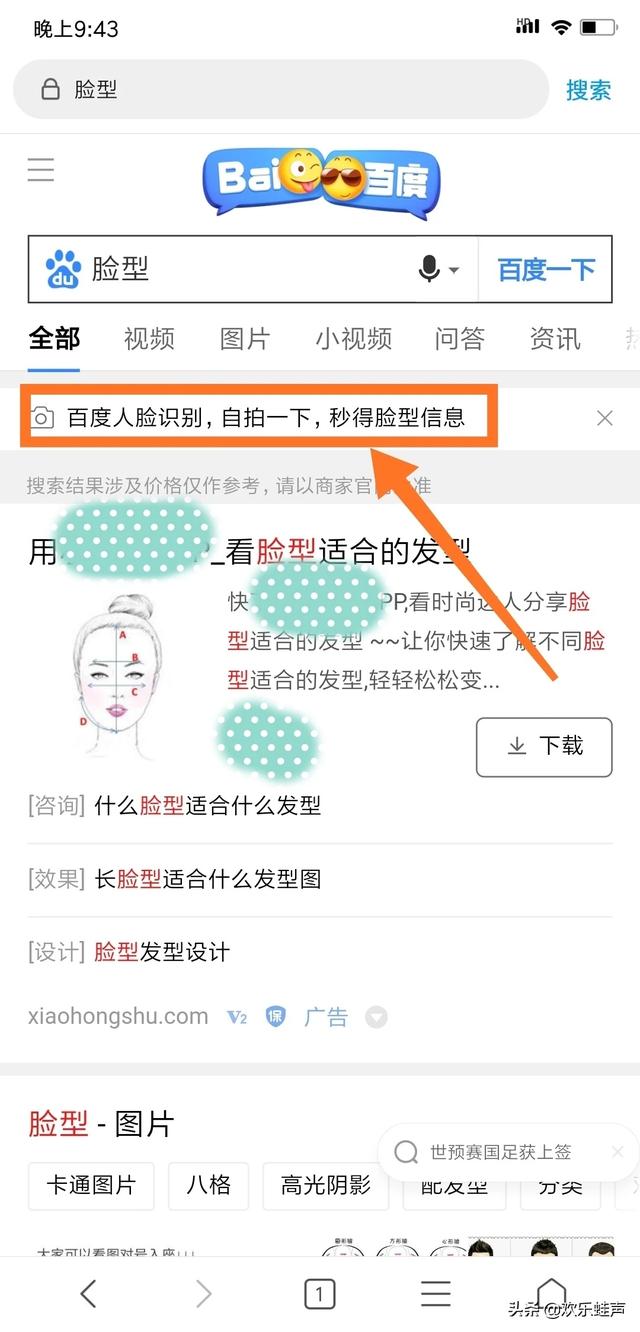The height and width of the screenshot is (1332, 640).
Task: Tap the 搜索 button beside the address bar
Action: click(x=588, y=90)
